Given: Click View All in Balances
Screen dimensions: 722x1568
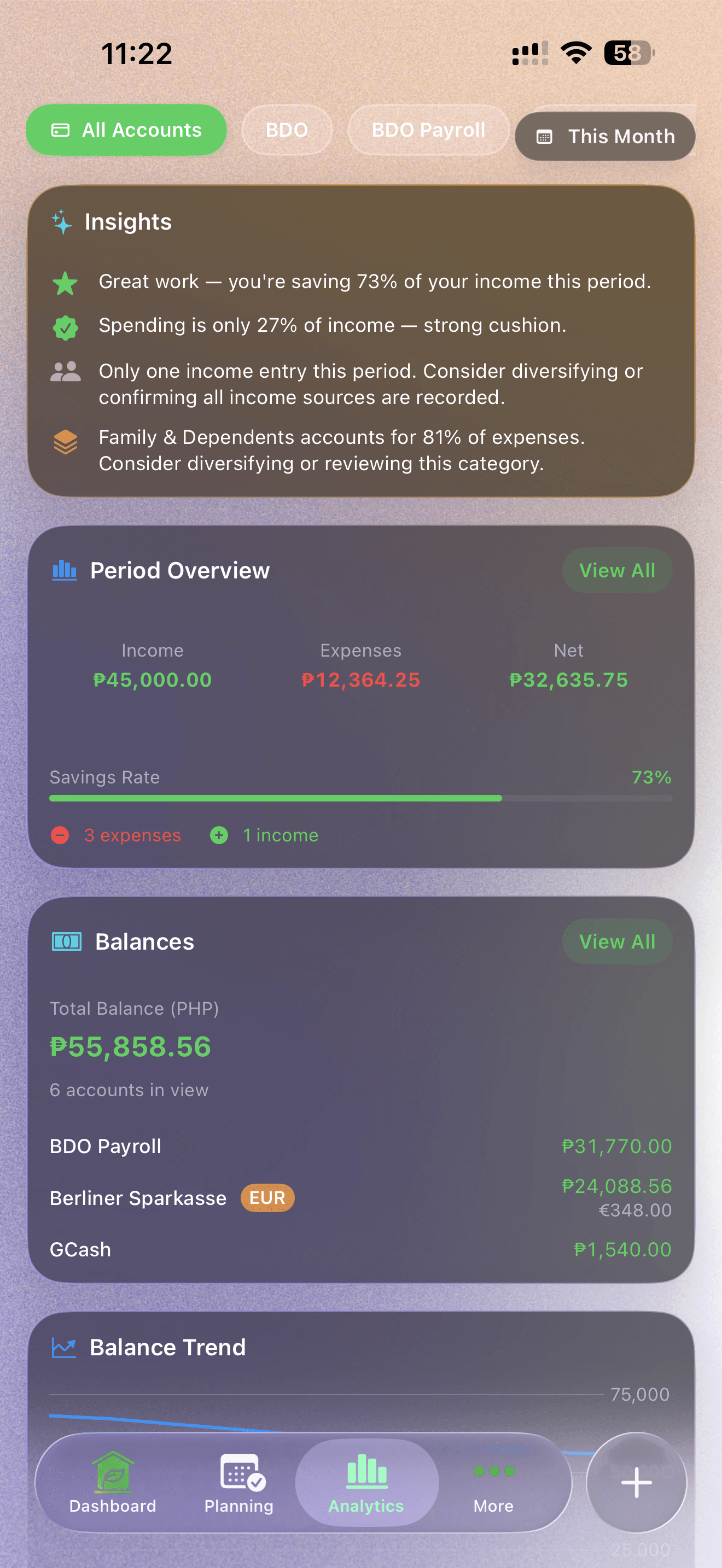Looking at the screenshot, I should pos(616,941).
